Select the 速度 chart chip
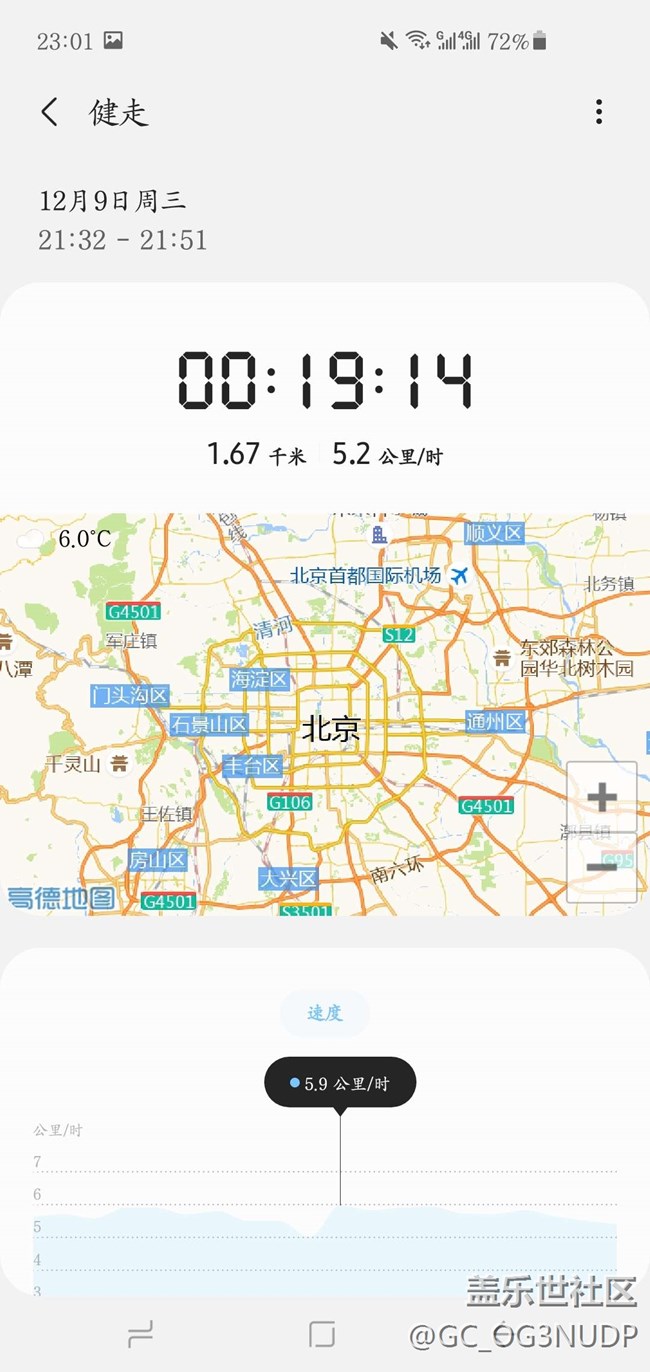The height and width of the screenshot is (1372, 650). pyautogui.click(x=324, y=1013)
